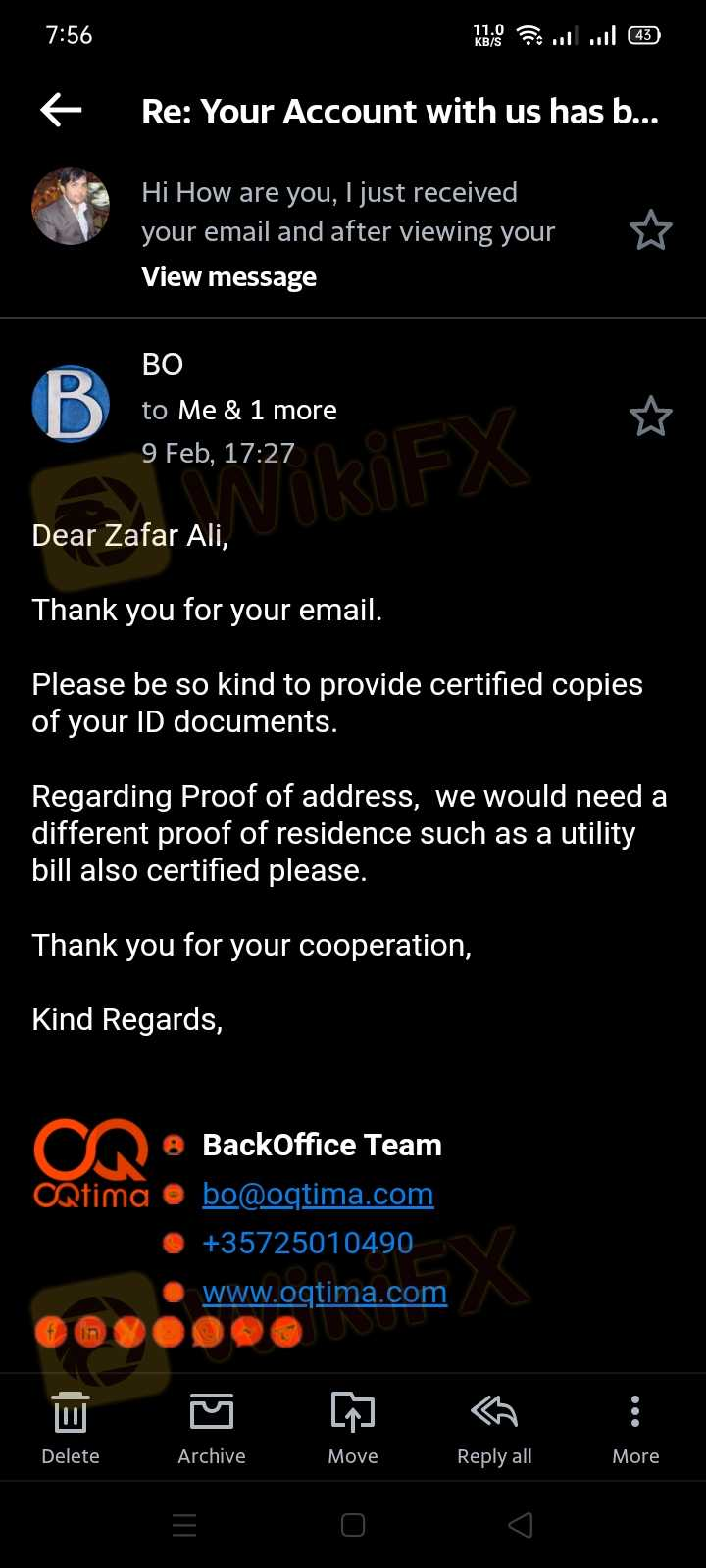Open the bo@oqtima.com email link

point(318,1194)
